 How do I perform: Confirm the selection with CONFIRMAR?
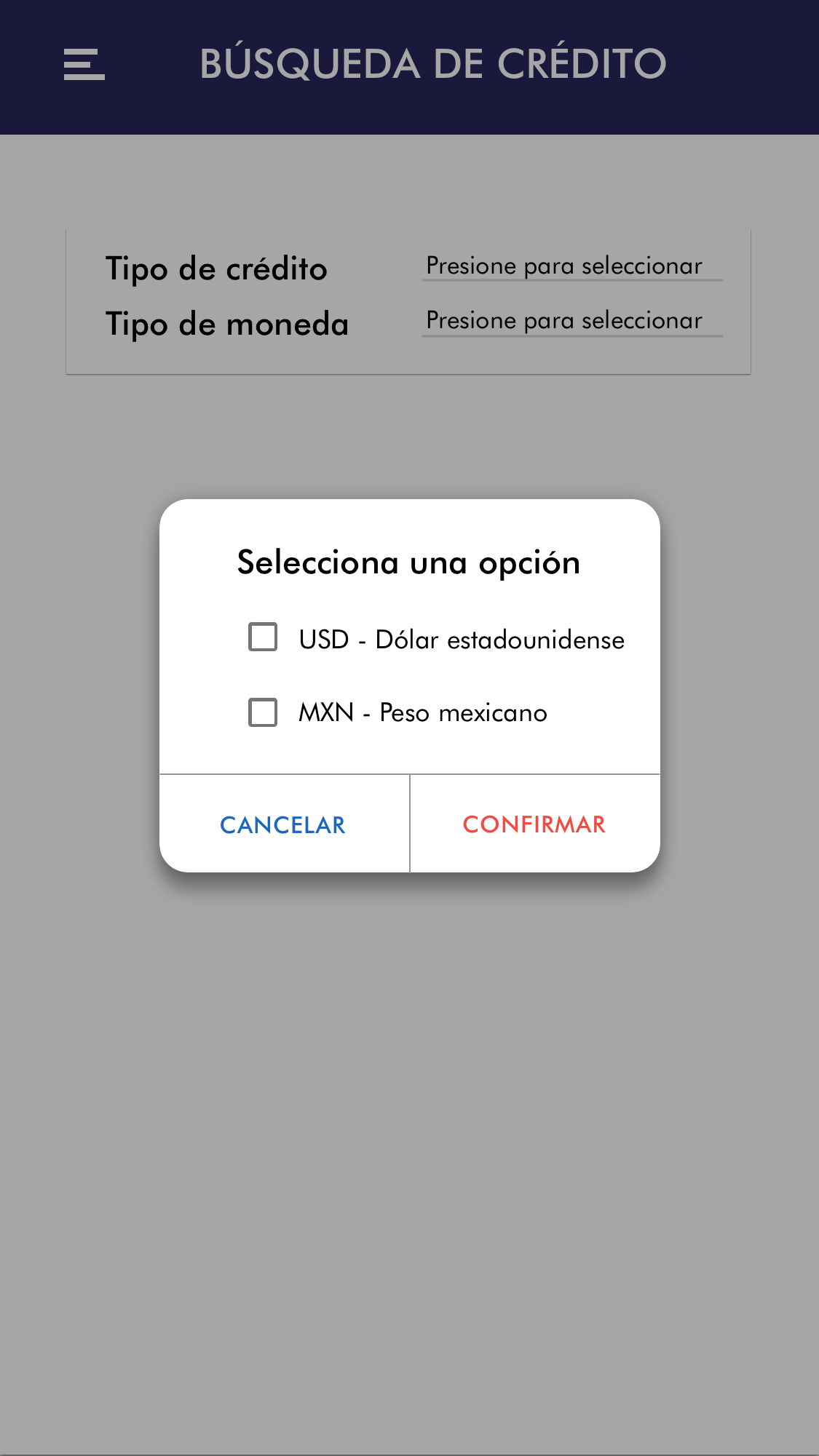click(x=534, y=824)
